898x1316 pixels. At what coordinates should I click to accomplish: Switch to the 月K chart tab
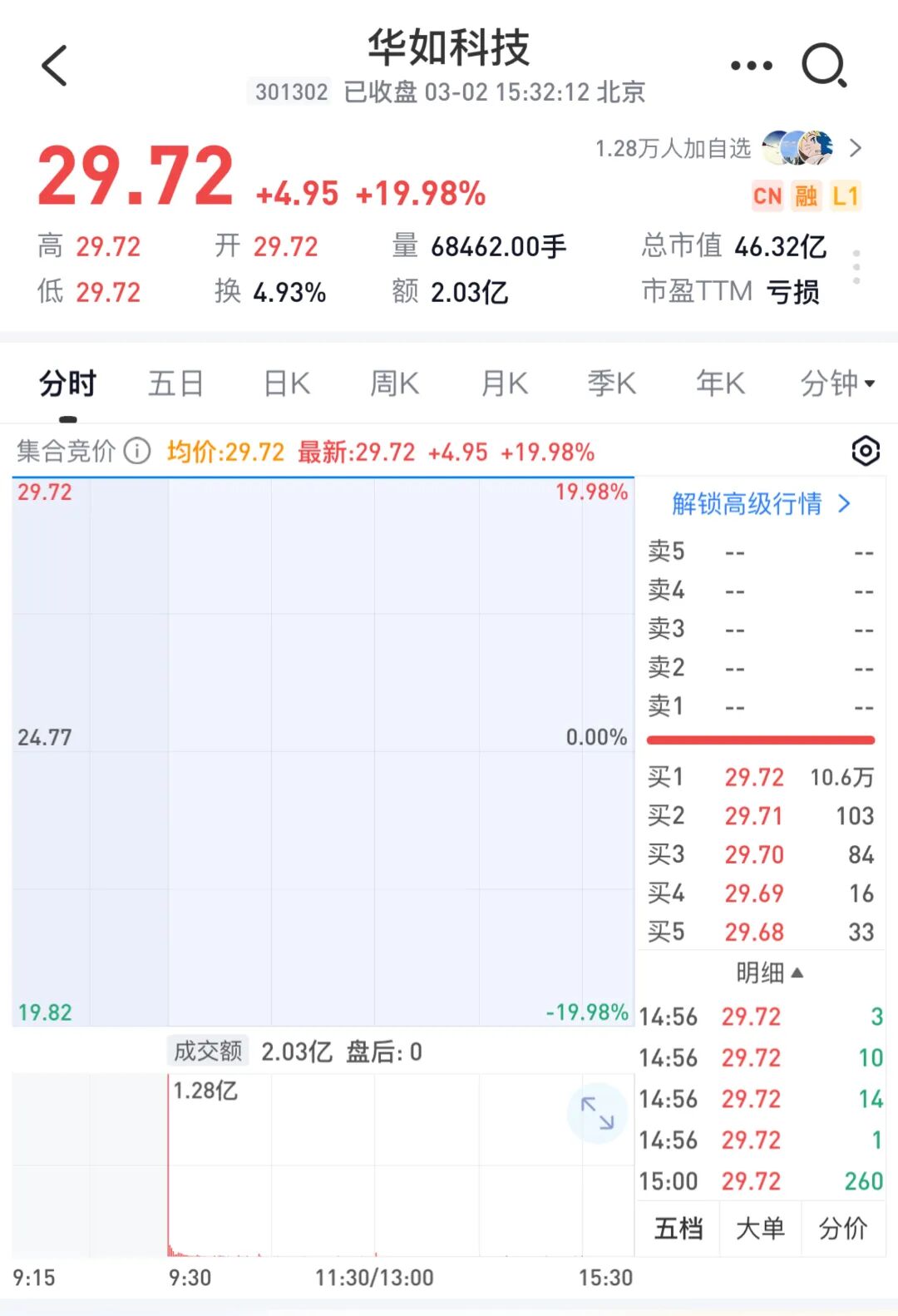[x=504, y=383]
